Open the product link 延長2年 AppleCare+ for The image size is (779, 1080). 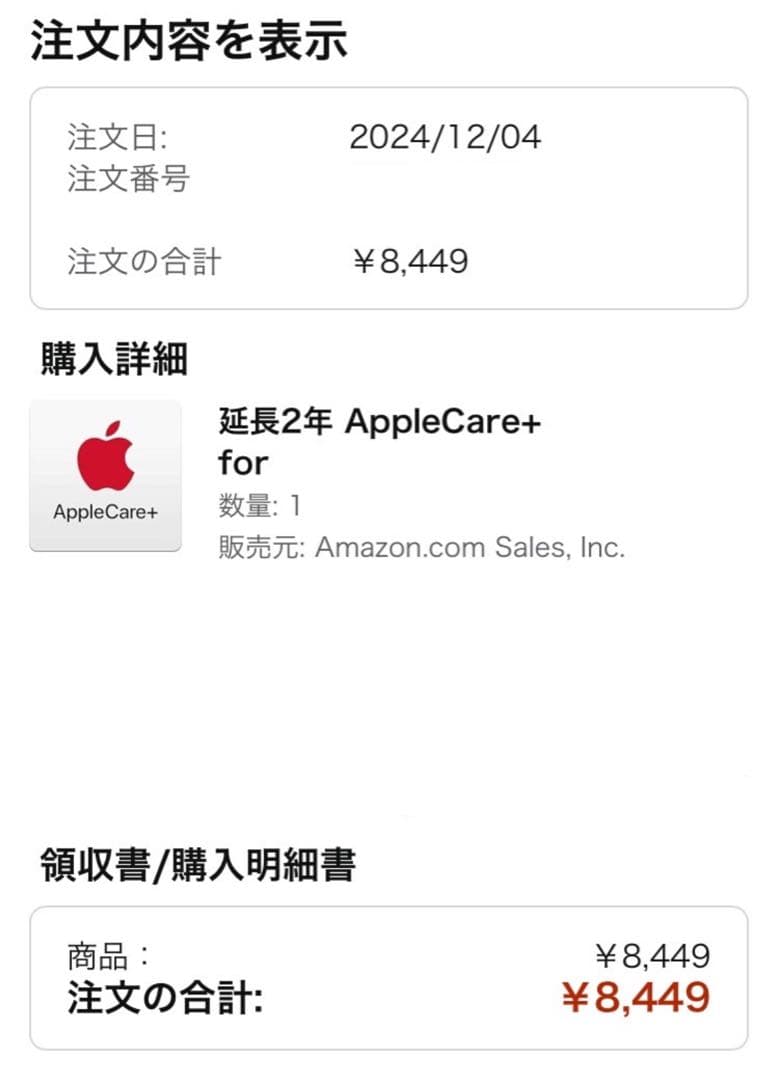380,440
